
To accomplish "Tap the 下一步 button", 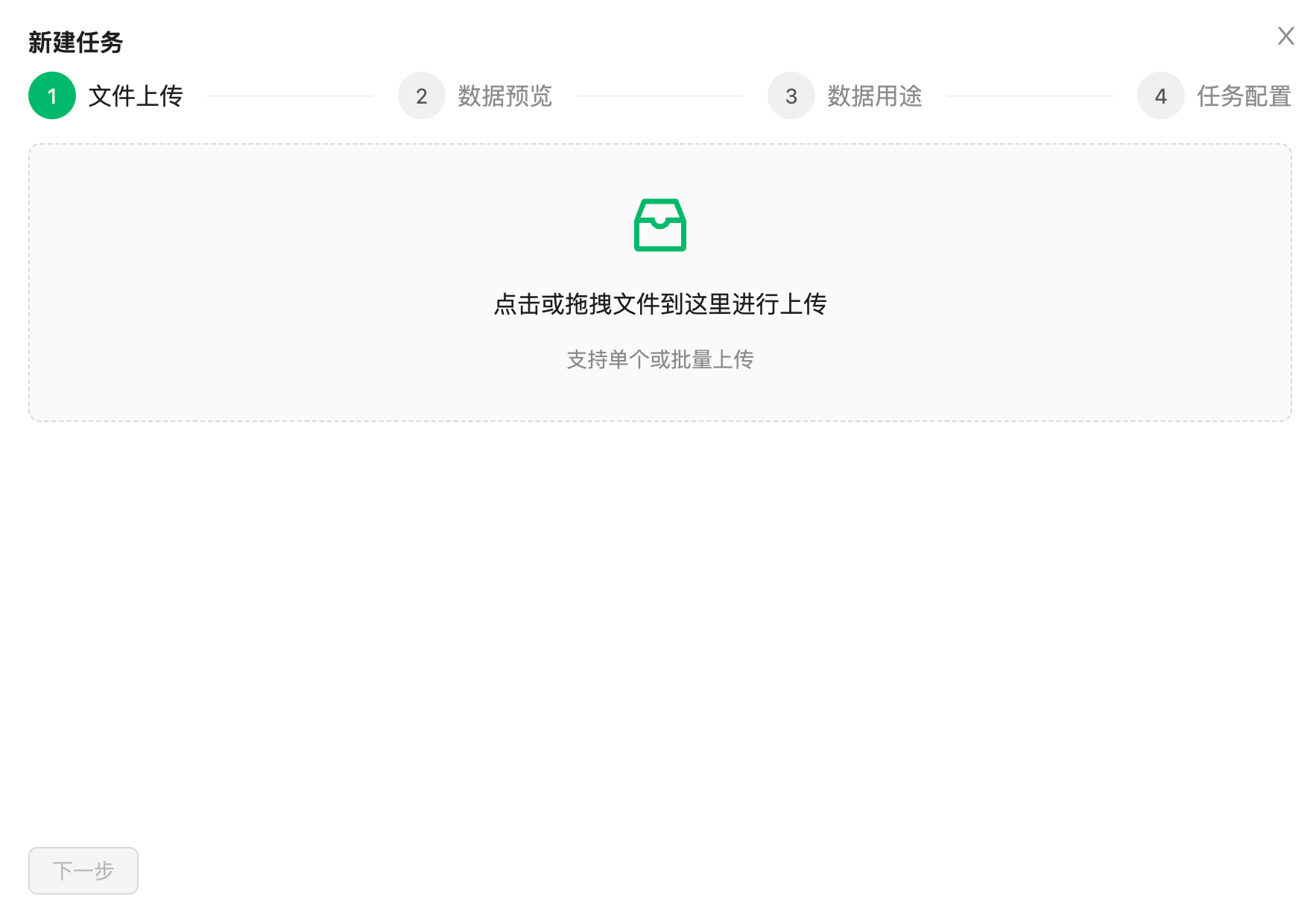I will pos(83,870).
